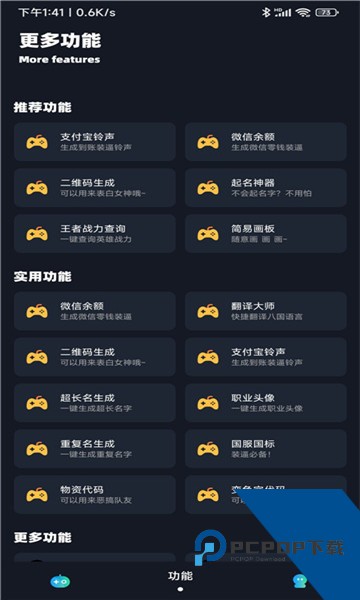Open 二维码生成 under 实用功能 section
360x600 pixels.
tap(95, 357)
